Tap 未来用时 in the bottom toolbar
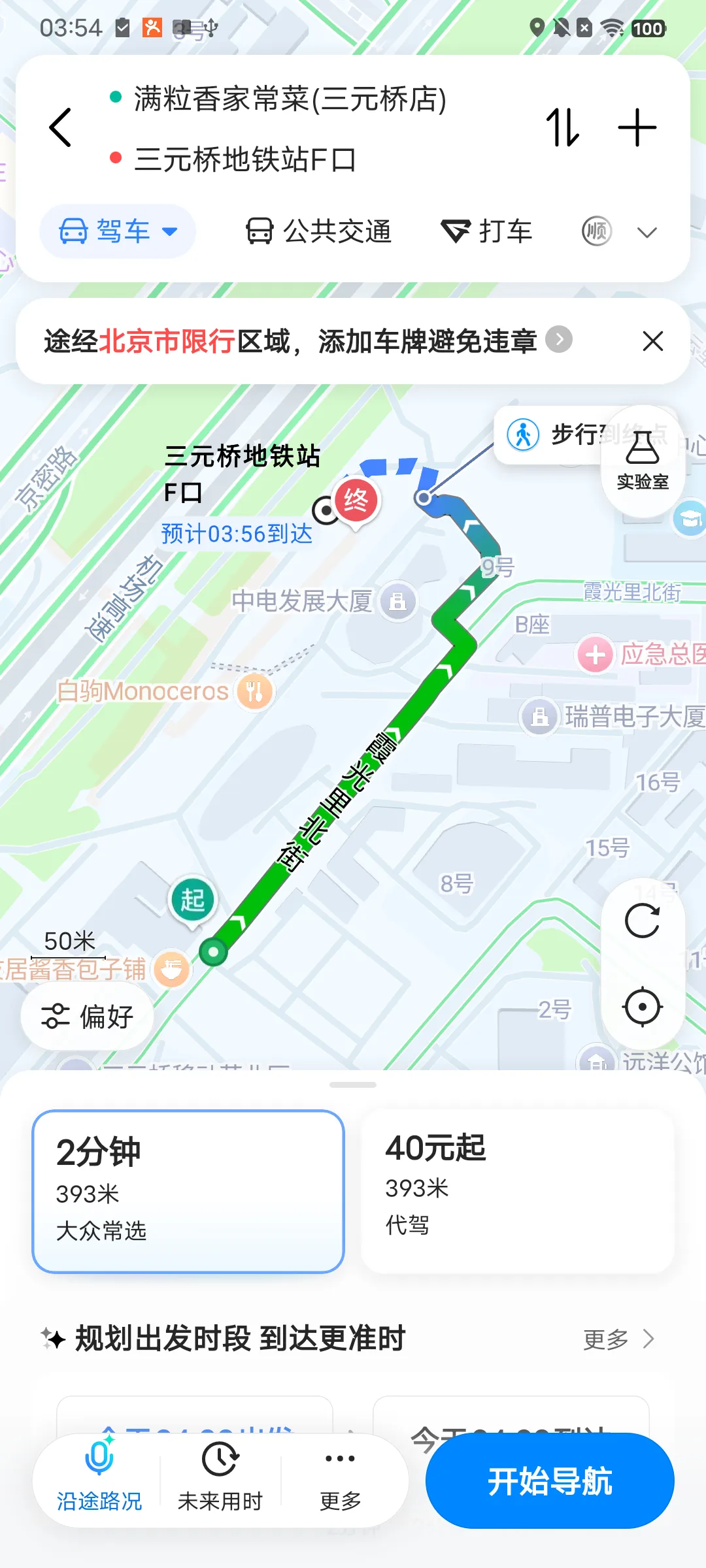 coord(220,1478)
